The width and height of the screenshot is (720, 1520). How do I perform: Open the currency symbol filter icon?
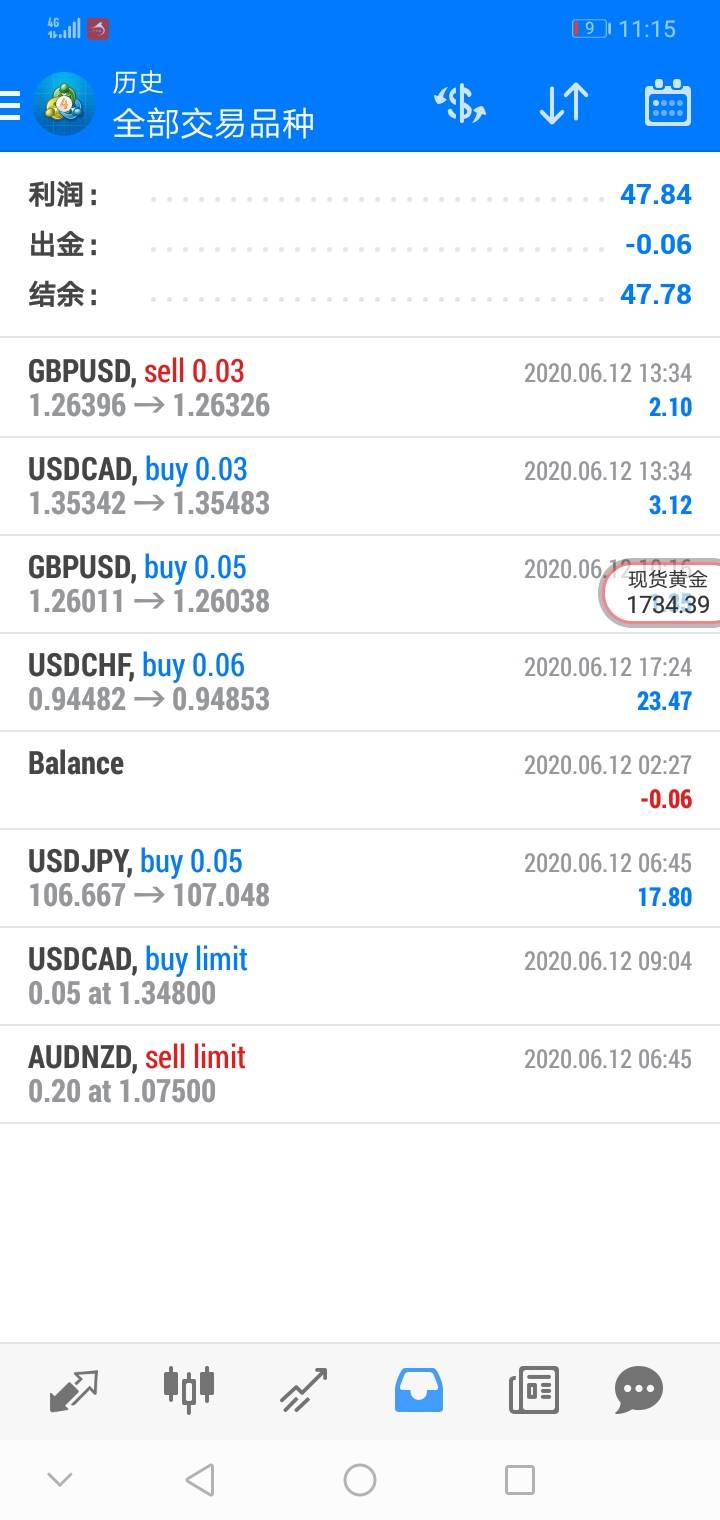[460, 104]
